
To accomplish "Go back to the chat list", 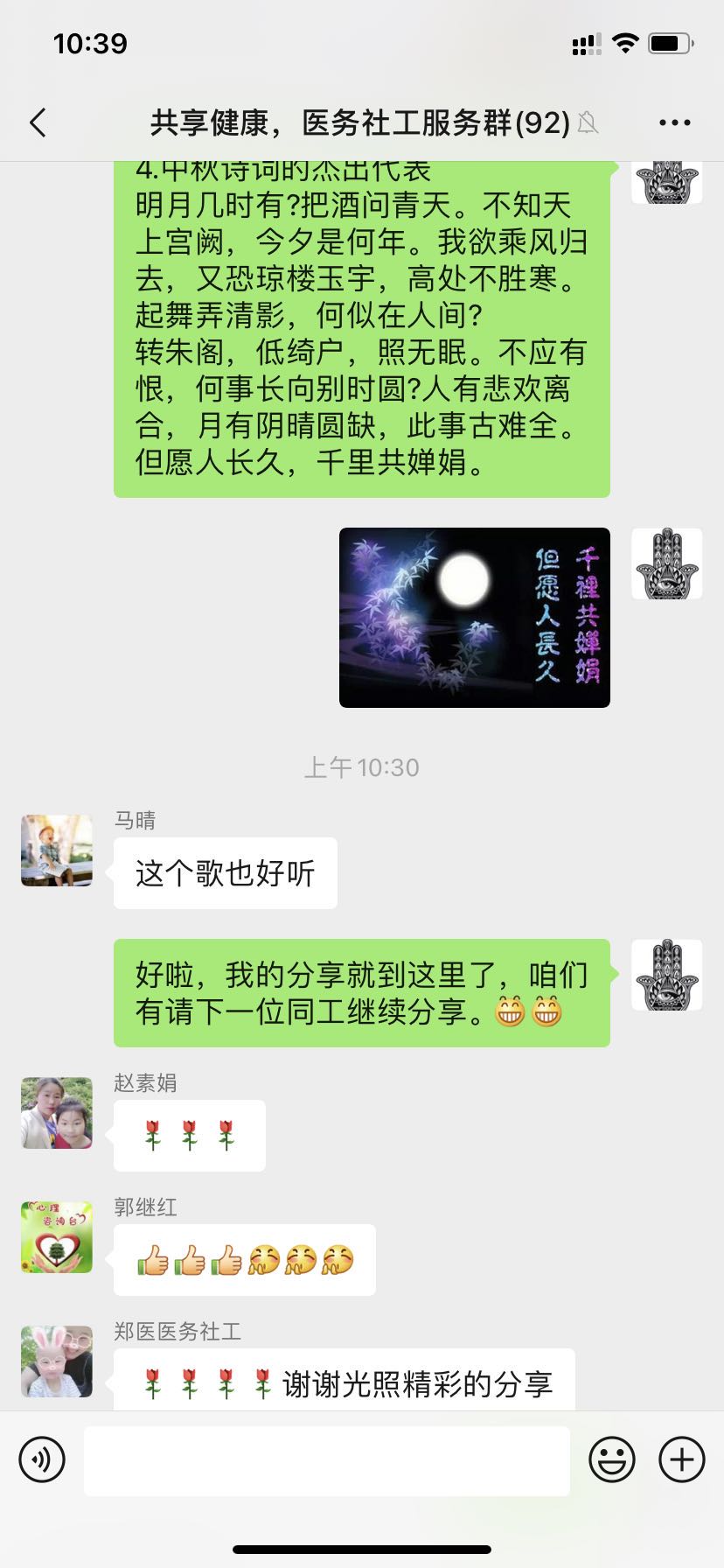I will tap(38, 122).
